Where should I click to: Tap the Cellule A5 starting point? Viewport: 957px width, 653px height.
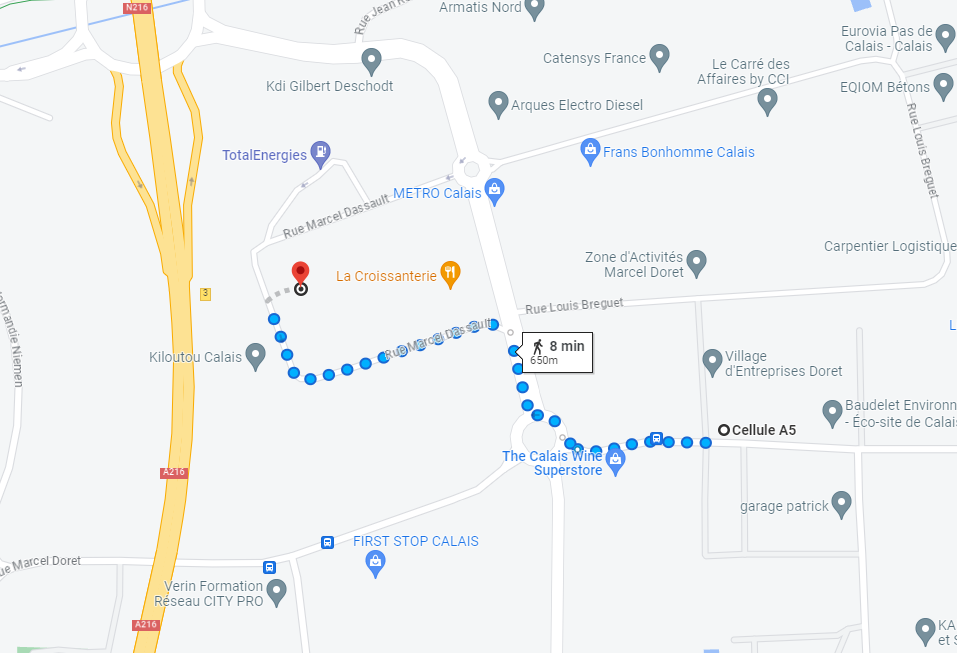tap(723, 430)
